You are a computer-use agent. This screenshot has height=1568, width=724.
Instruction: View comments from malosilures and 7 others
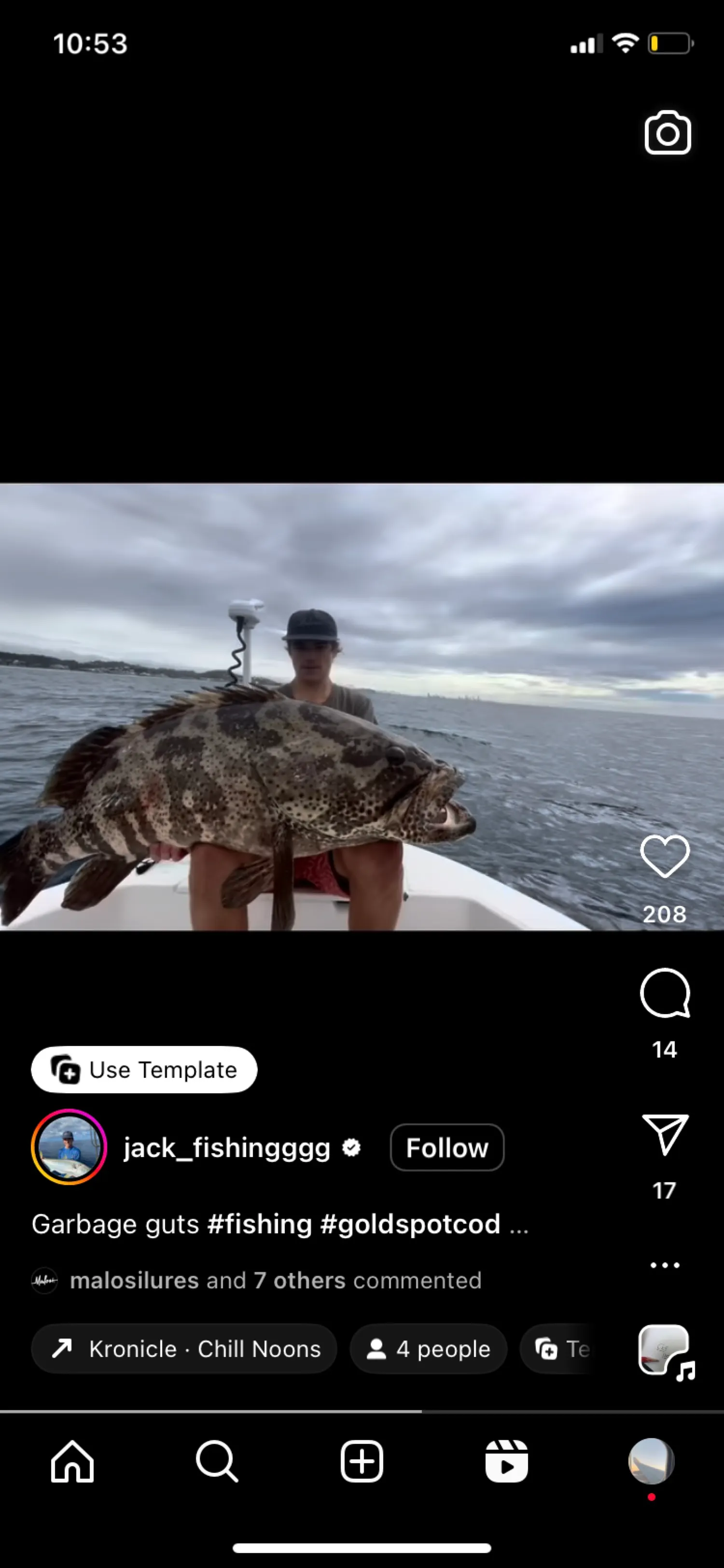point(275,1280)
